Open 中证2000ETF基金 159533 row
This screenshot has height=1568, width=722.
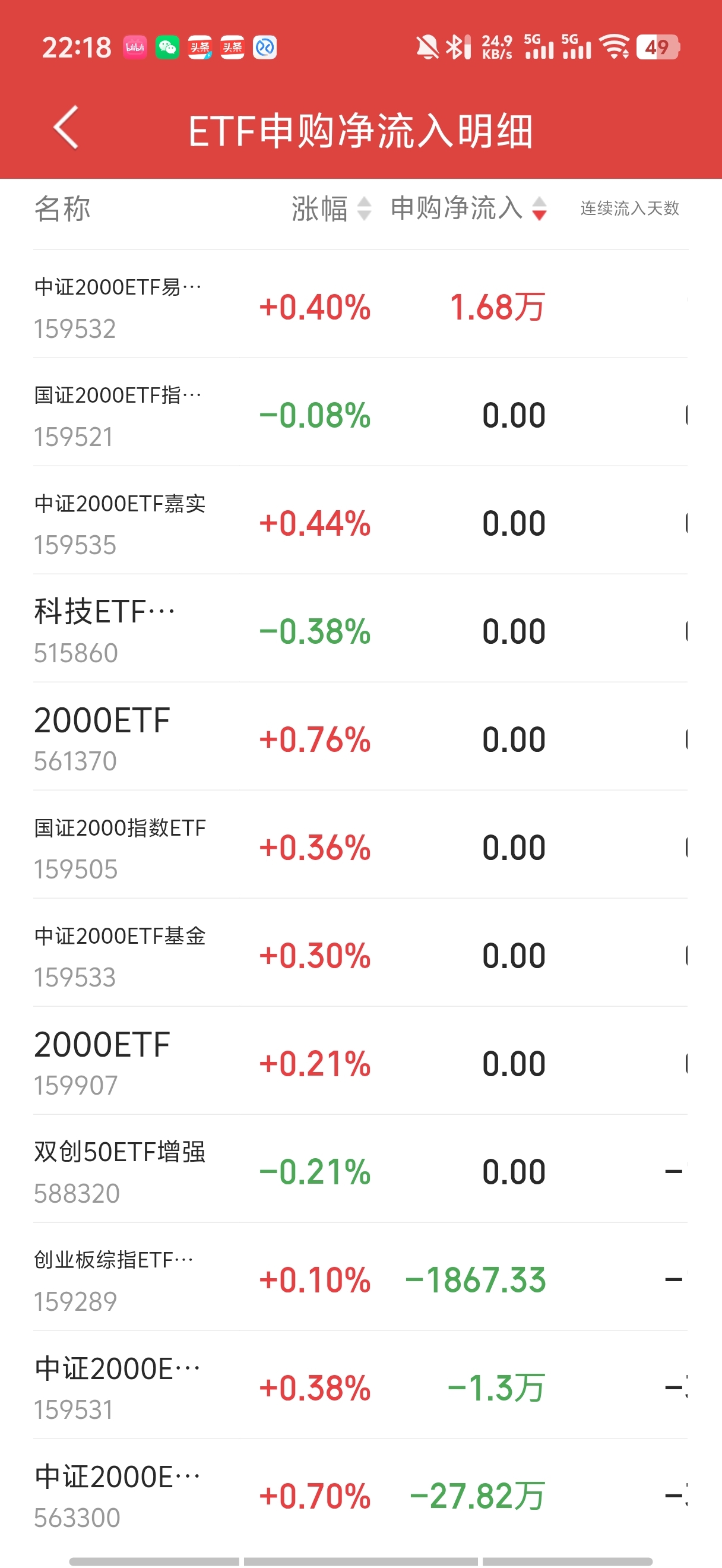click(x=360, y=953)
